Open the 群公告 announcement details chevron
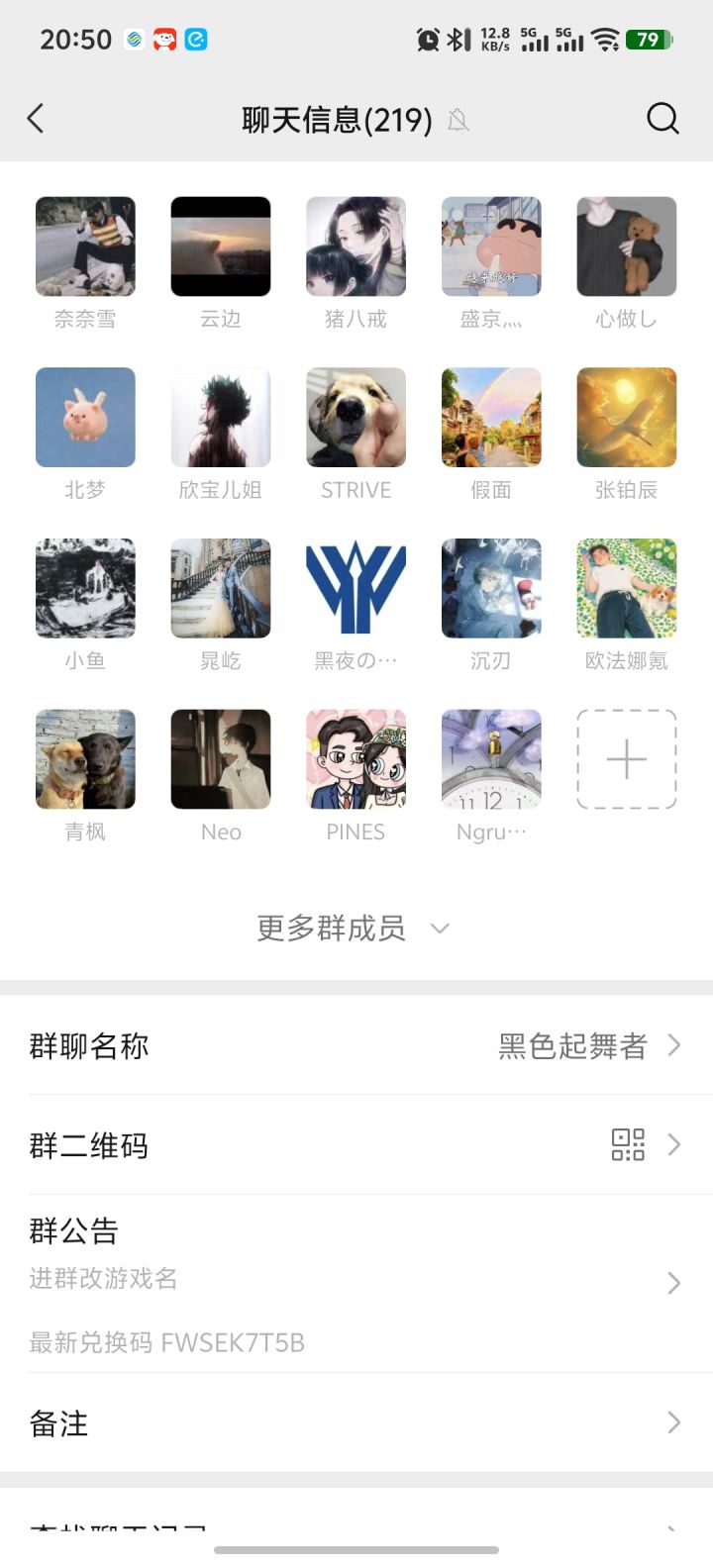Viewport: 713px width, 1568px height. (x=674, y=1283)
